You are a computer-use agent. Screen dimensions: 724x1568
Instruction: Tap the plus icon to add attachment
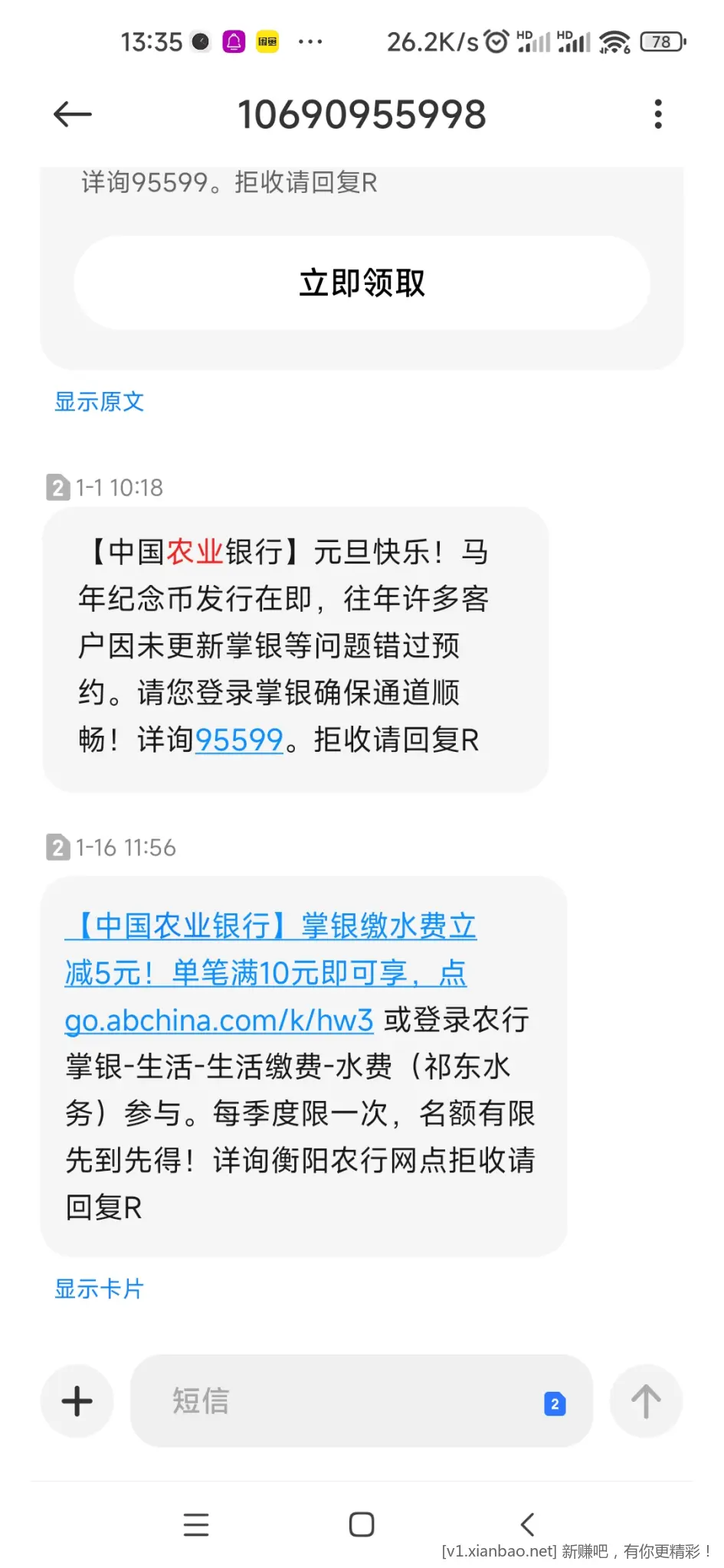point(77,1401)
